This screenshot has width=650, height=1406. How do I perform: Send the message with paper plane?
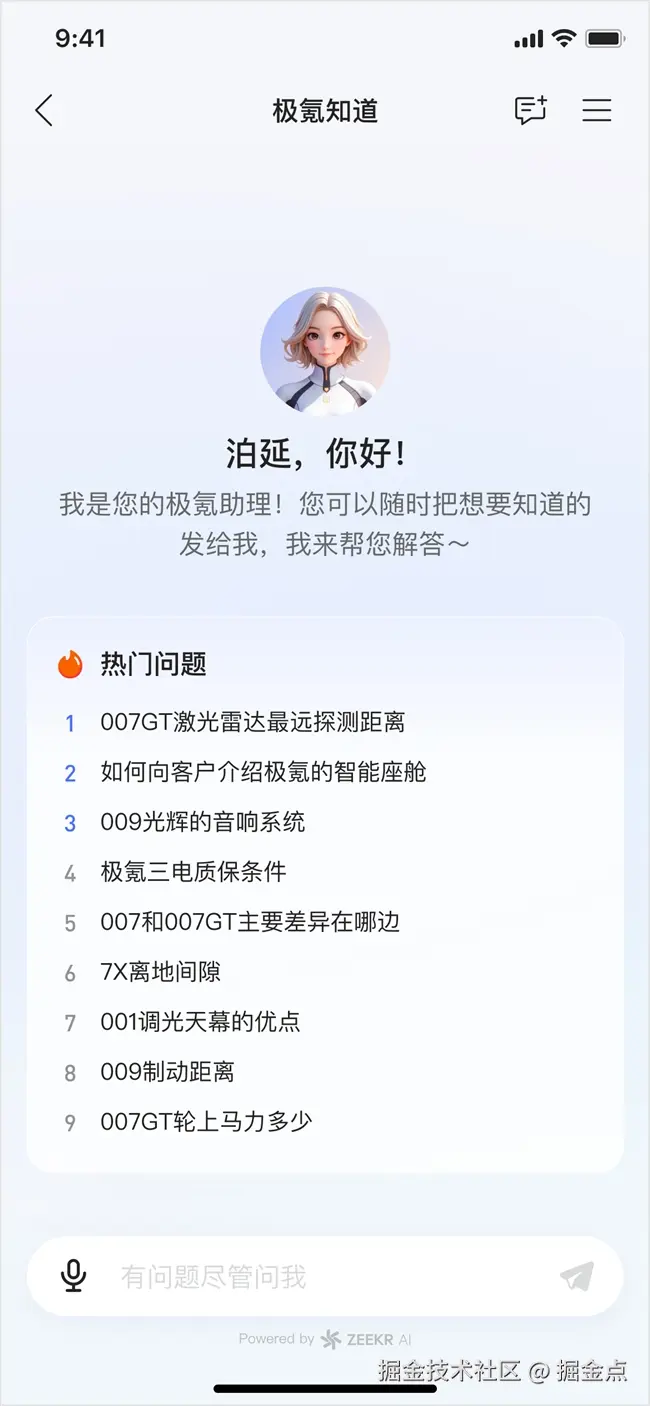click(x=577, y=1276)
